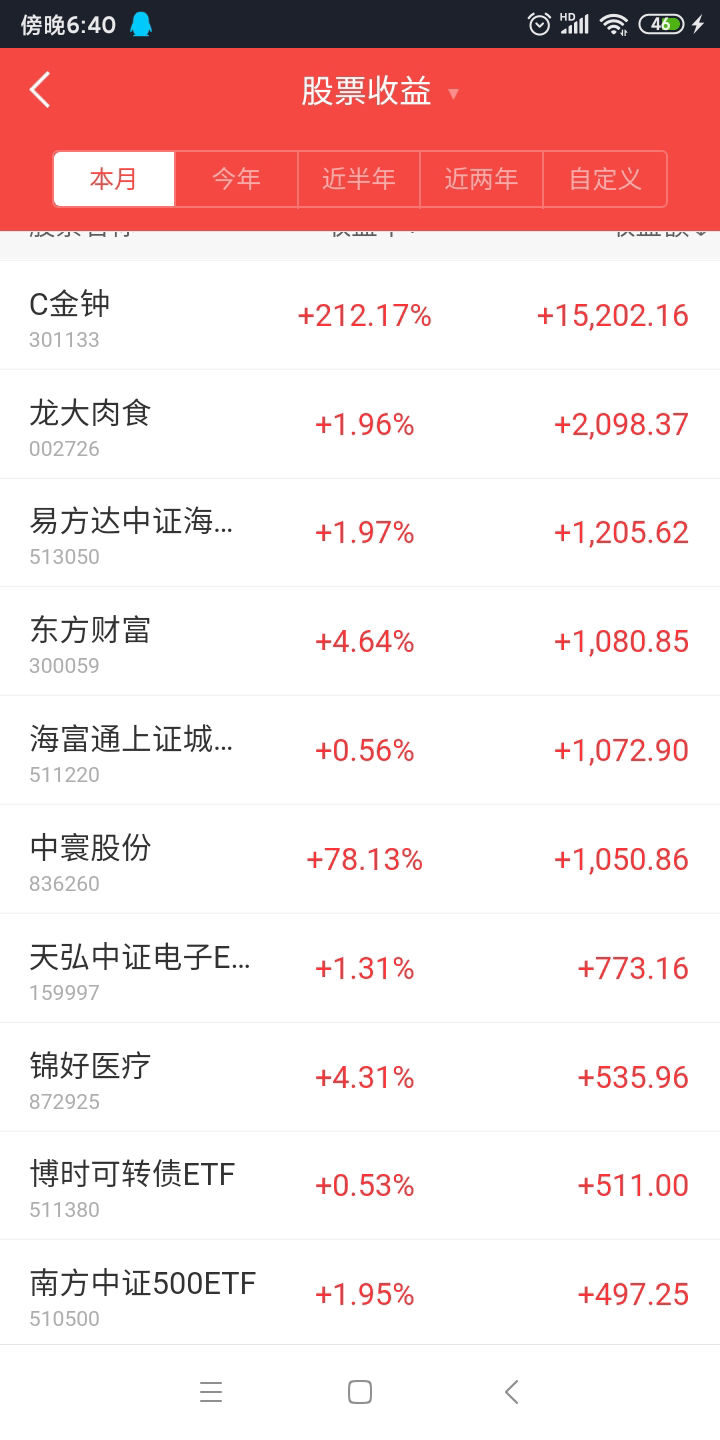This screenshot has height=1440, width=720.
Task: Go back using the header arrow
Action: click(40, 91)
